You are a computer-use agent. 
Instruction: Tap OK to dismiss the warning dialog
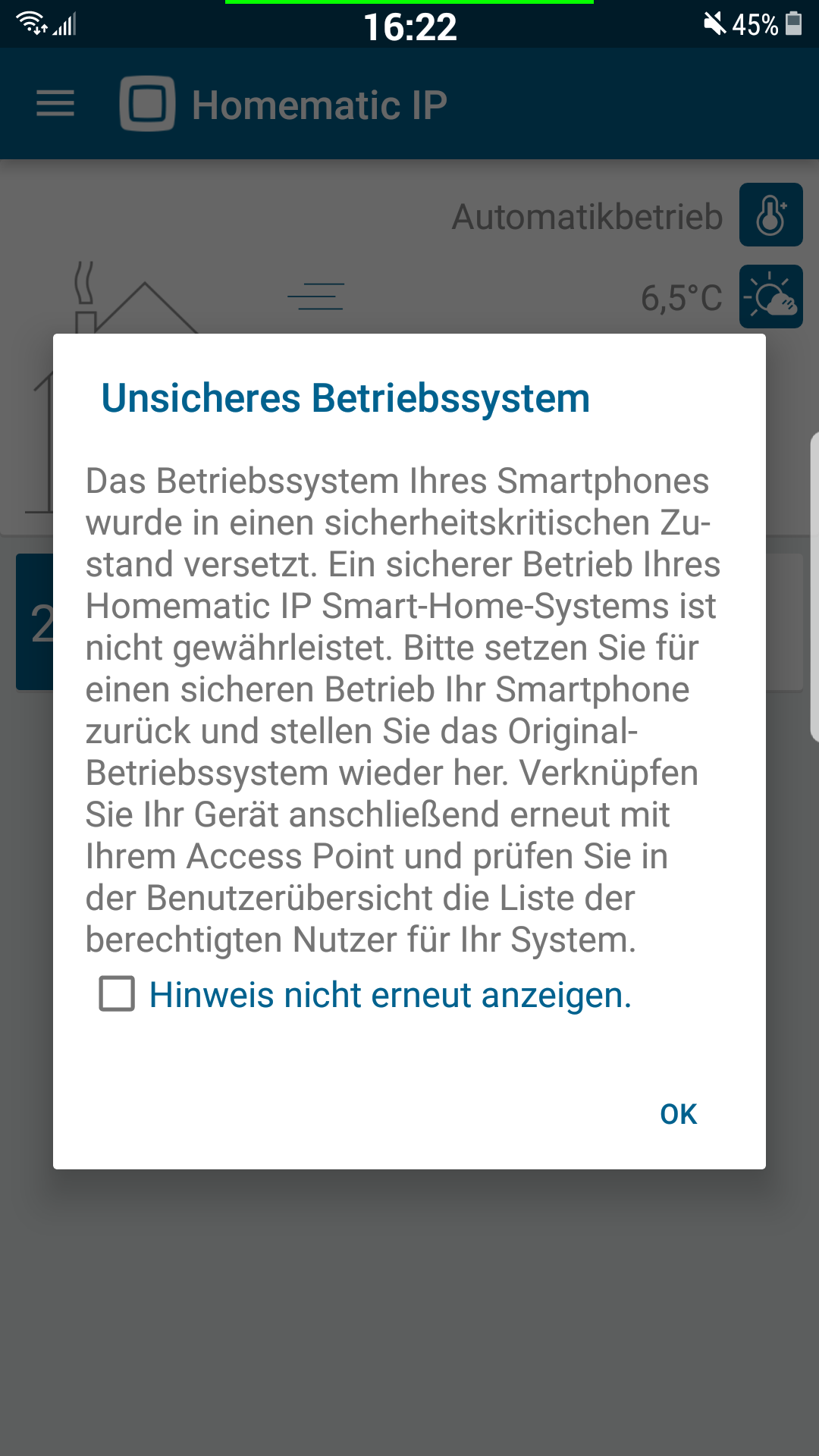tap(678, 1114)
